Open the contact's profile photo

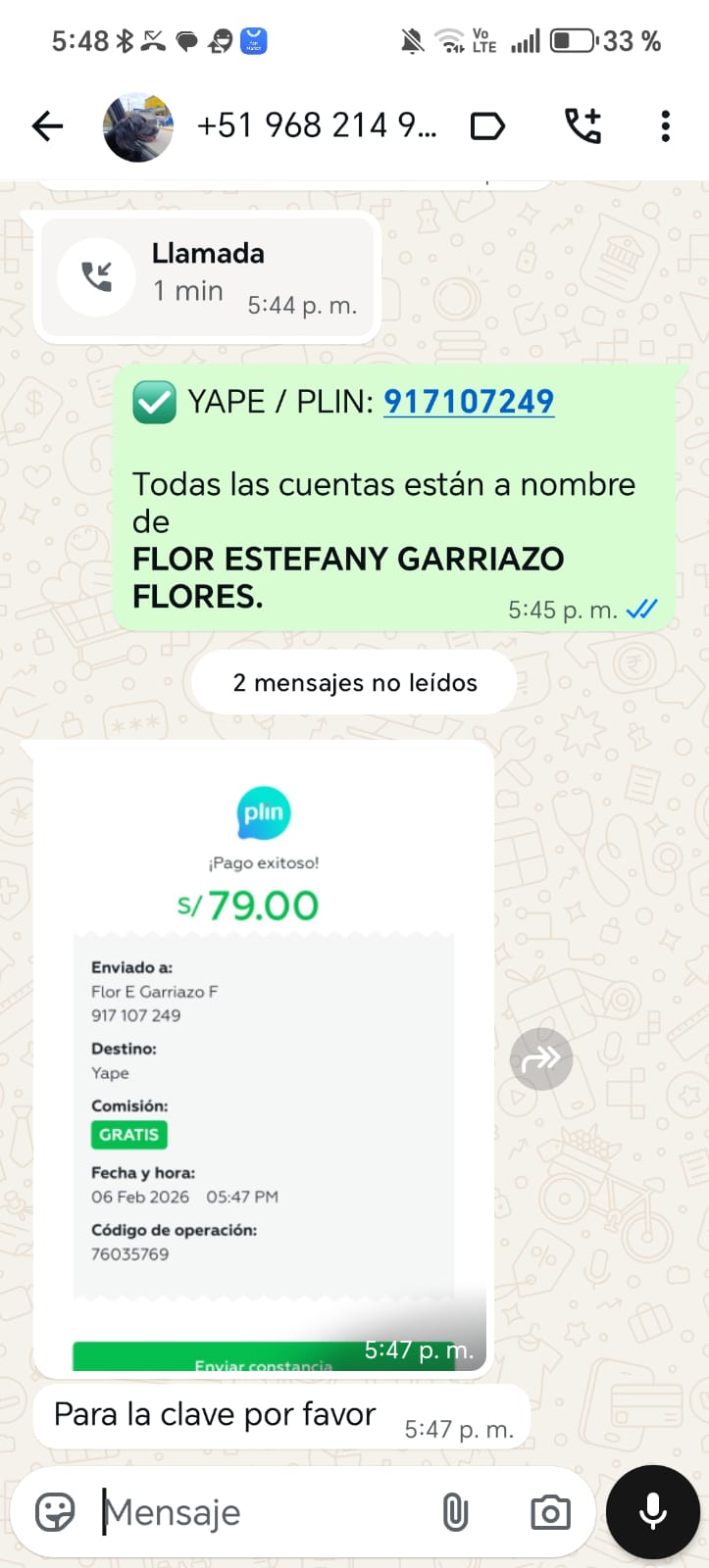point(138,127)
